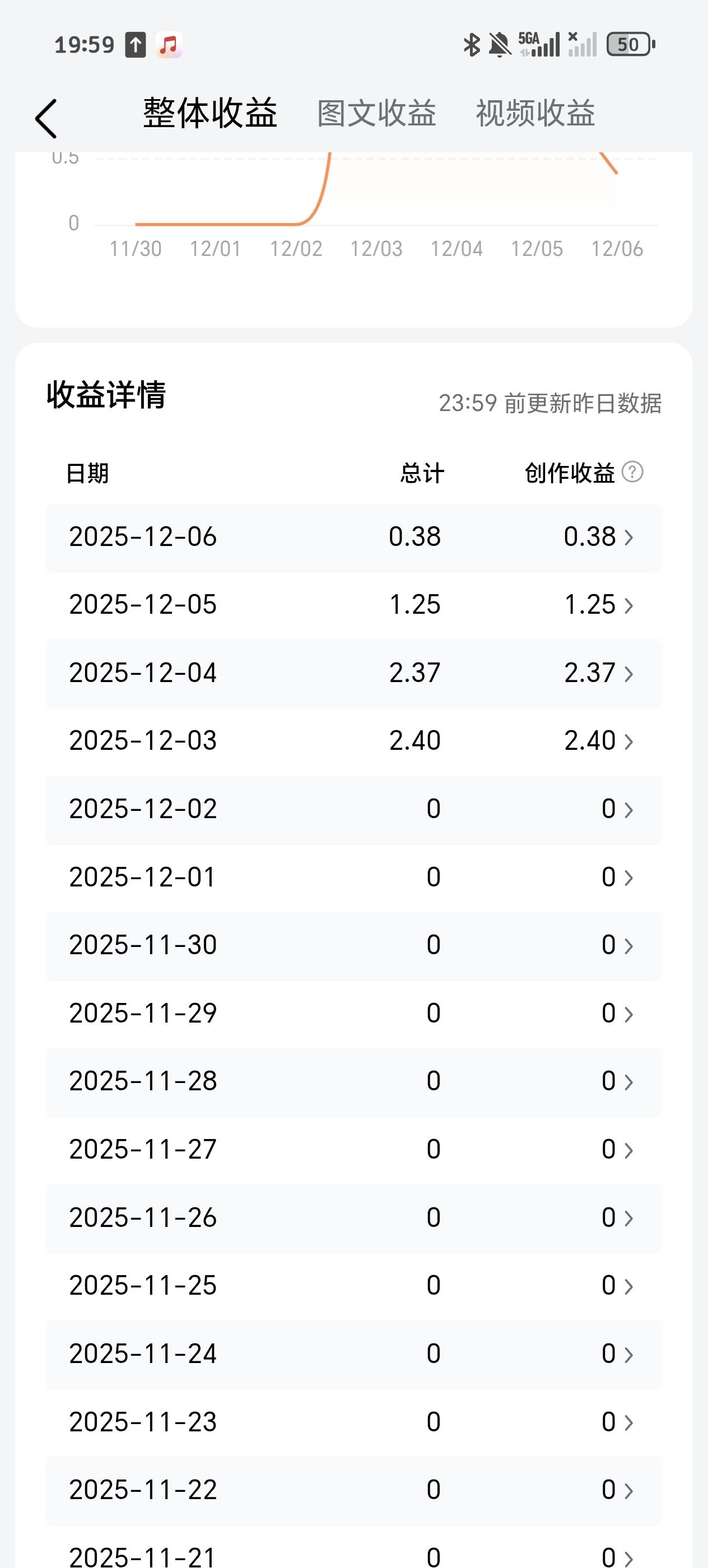
Task: Open details for 2025-12-03 earnings
Action: (x=630, y=741)
